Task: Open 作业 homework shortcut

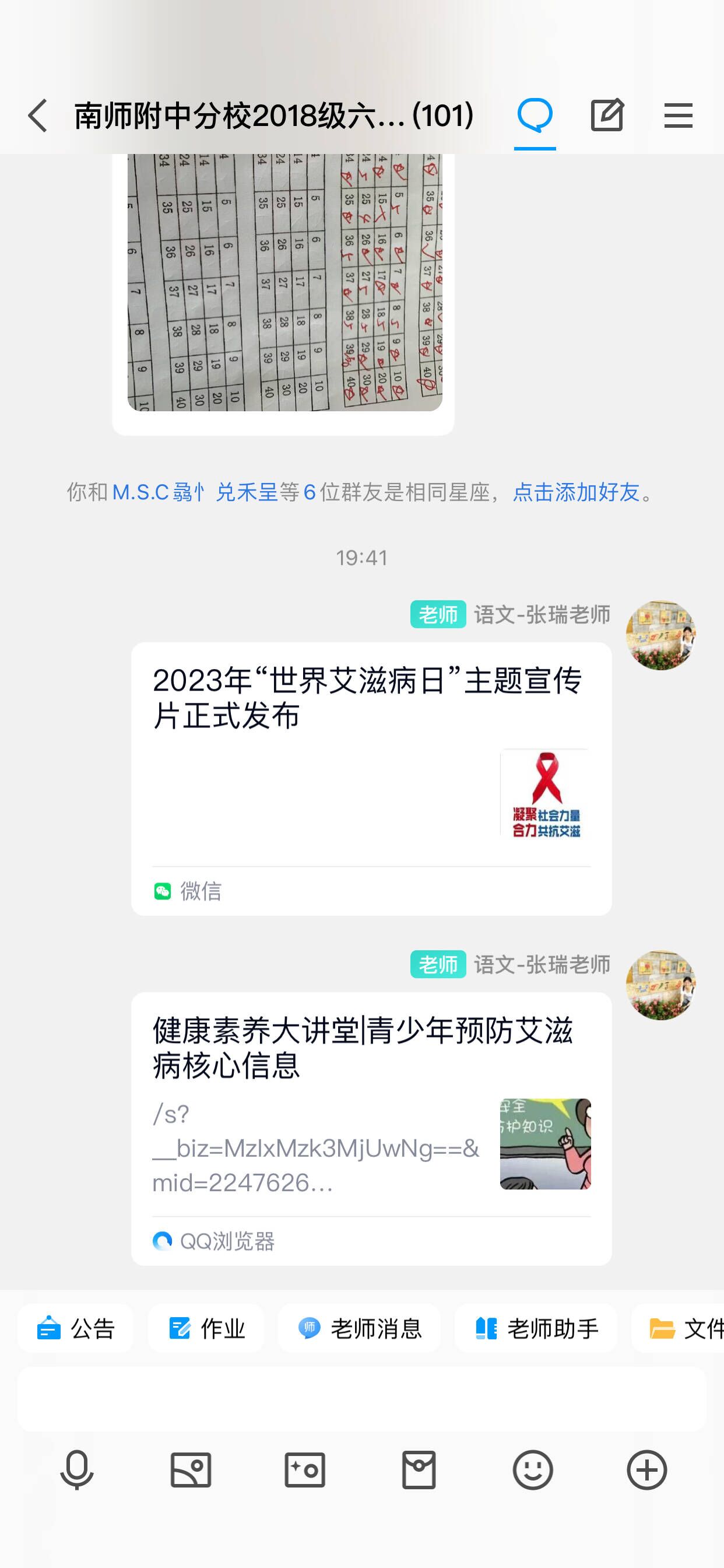Action: point(206,1329)
